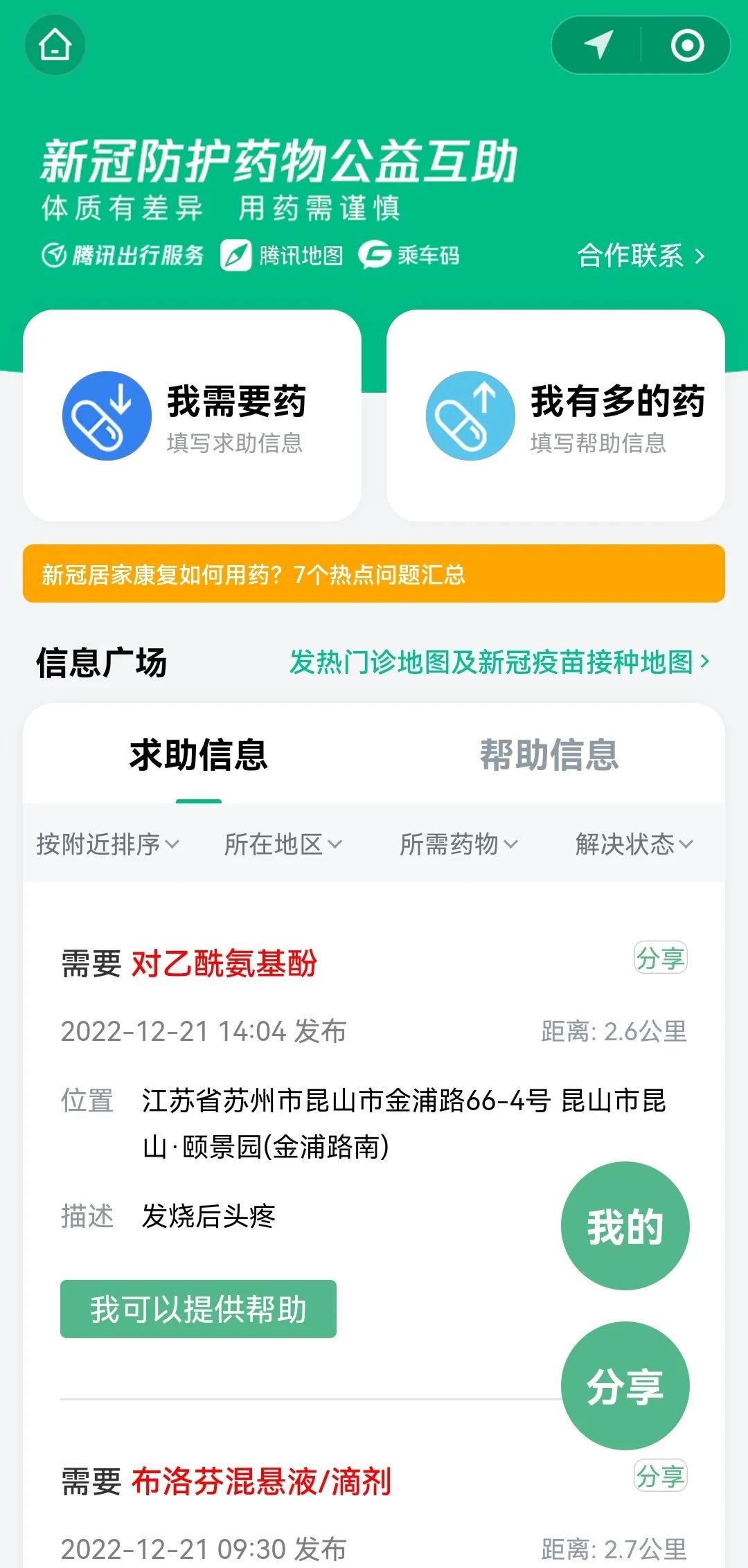Open the 合作联系 link
The height and width of the screenshot is (1568, 748).
pos(641,256)
